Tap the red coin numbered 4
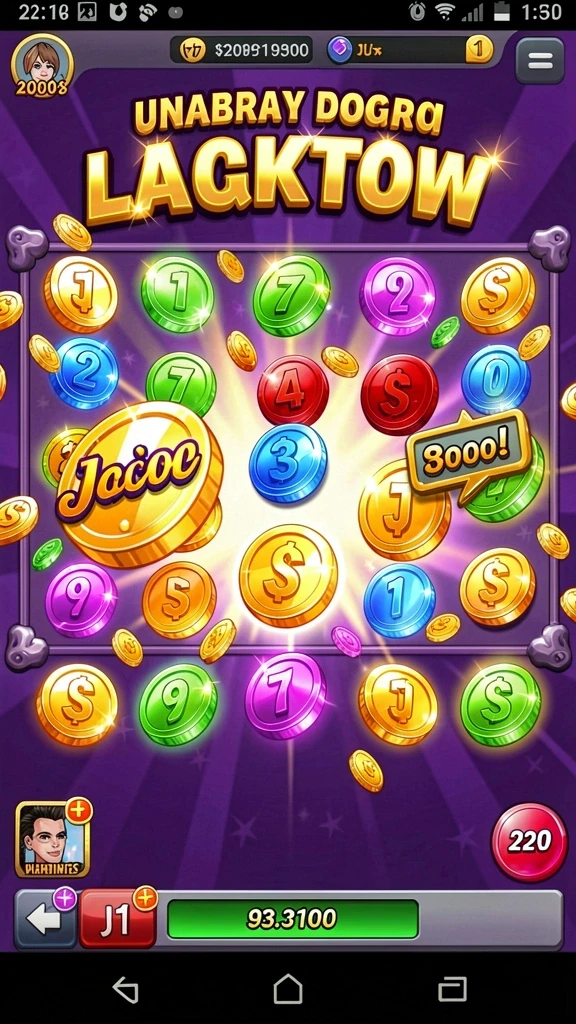This screenshot has width=576, height=1024. pos(292,390)
